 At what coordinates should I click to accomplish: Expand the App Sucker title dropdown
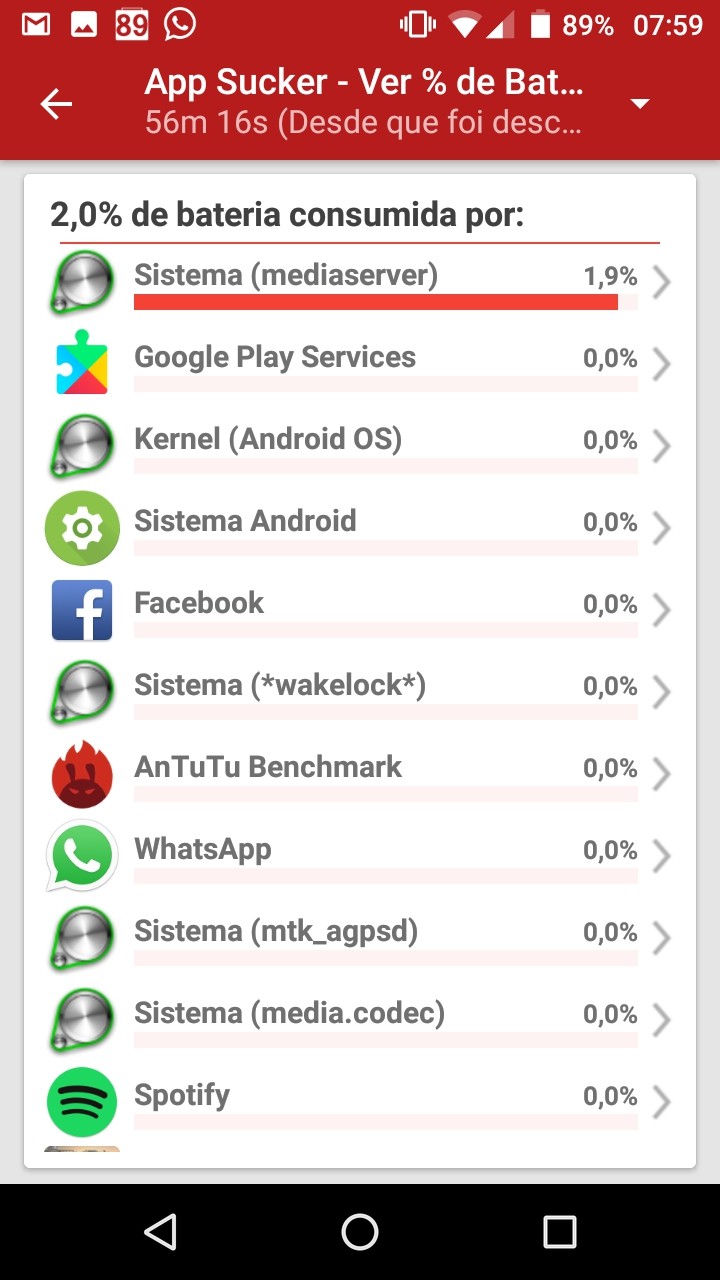point(640,104)
